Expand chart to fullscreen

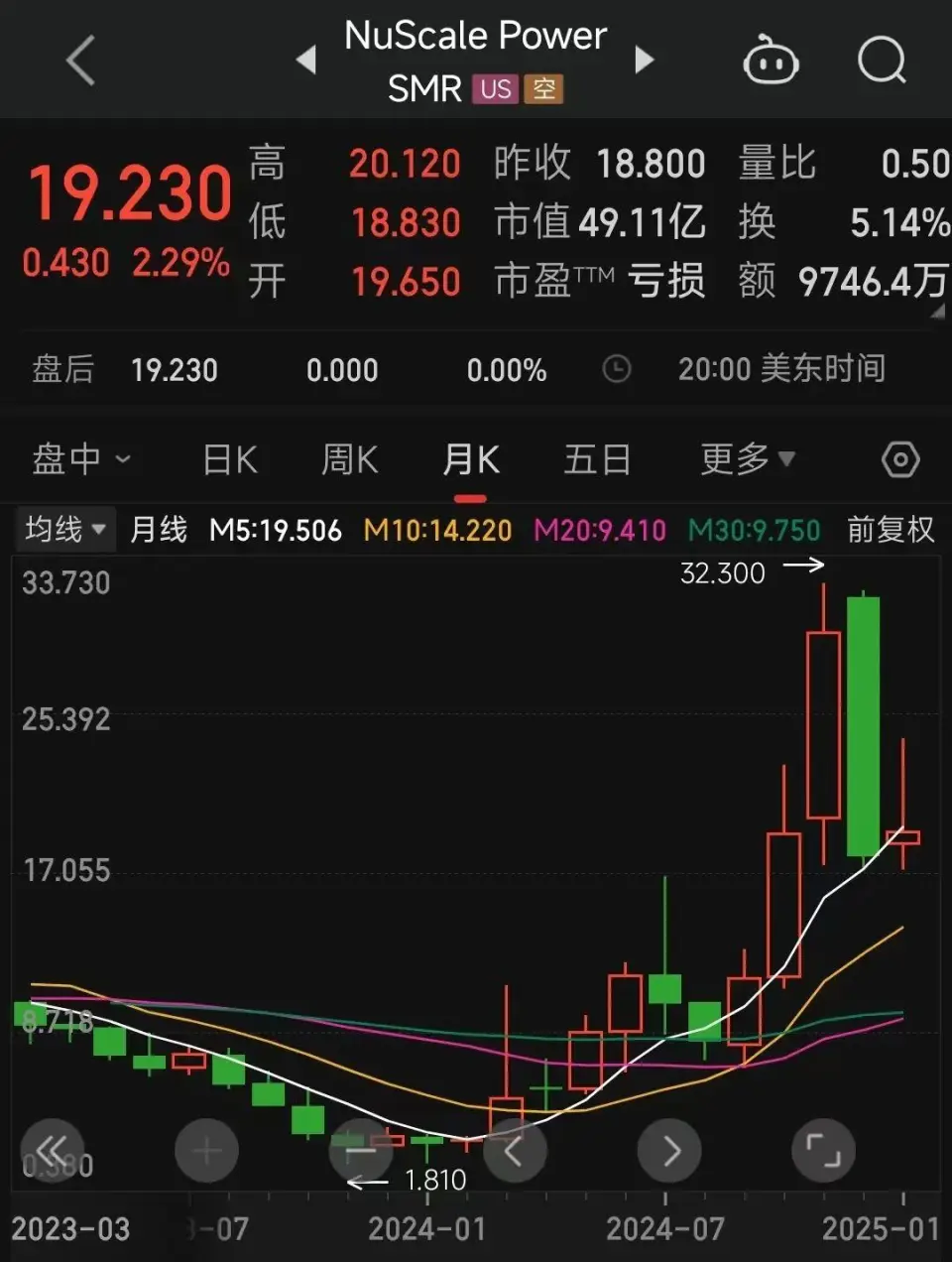pyautogui.click(x=823, y=1151)
